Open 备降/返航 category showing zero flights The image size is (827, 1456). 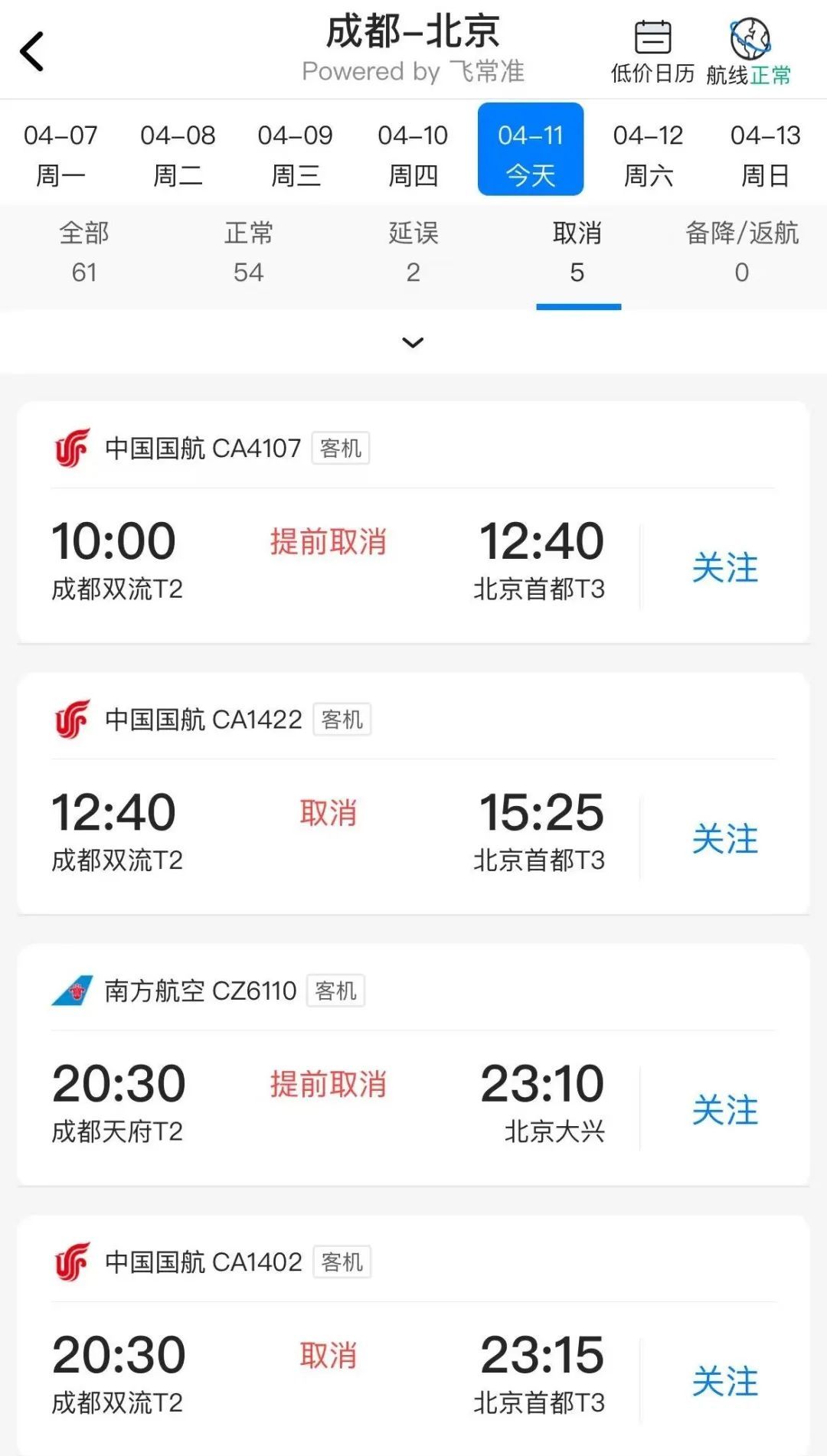[740, 253]
